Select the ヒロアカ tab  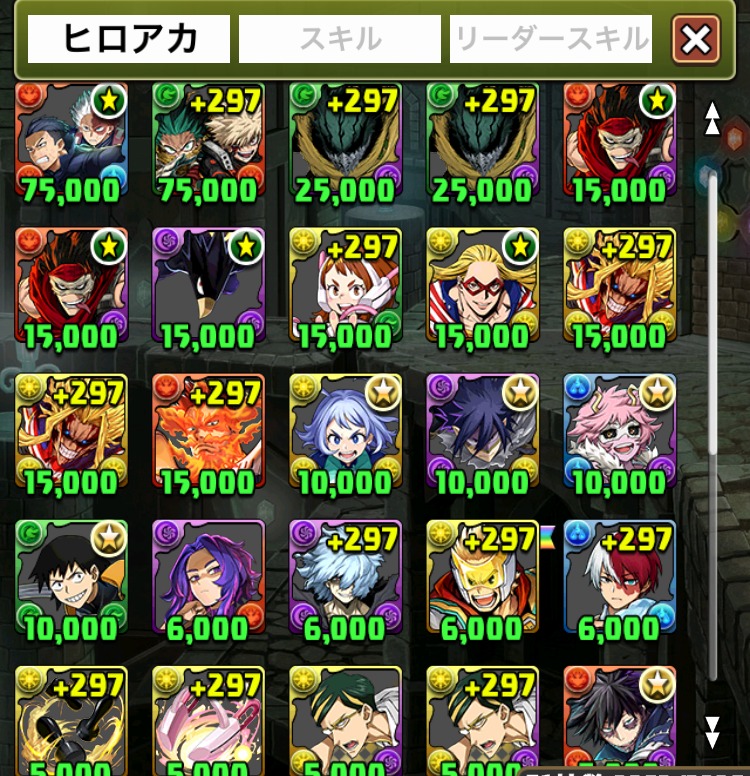[129, 39]
